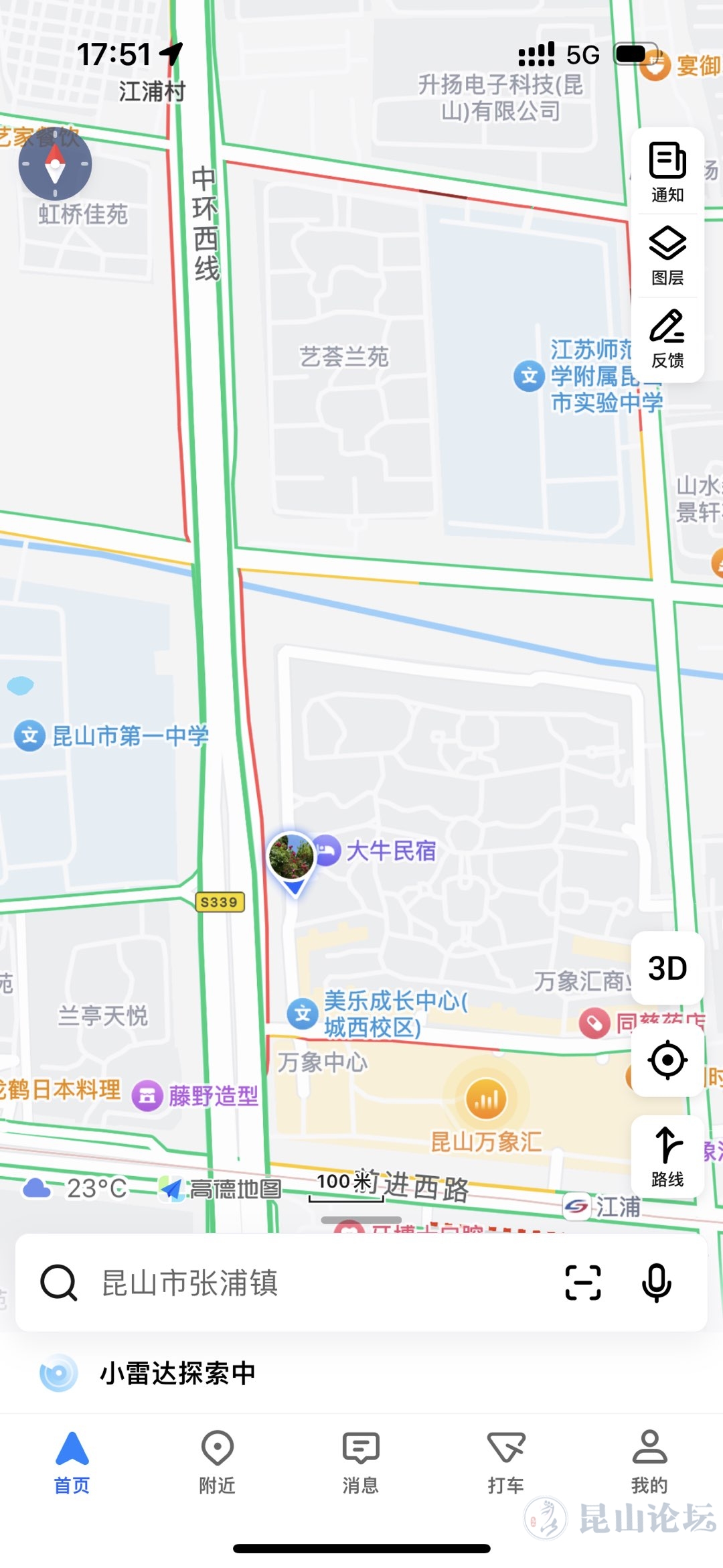Image resolution: width=723 pixels, height=1568 pixels.
Task: Open the 通知 notifications panel
Action: [667, 171]
